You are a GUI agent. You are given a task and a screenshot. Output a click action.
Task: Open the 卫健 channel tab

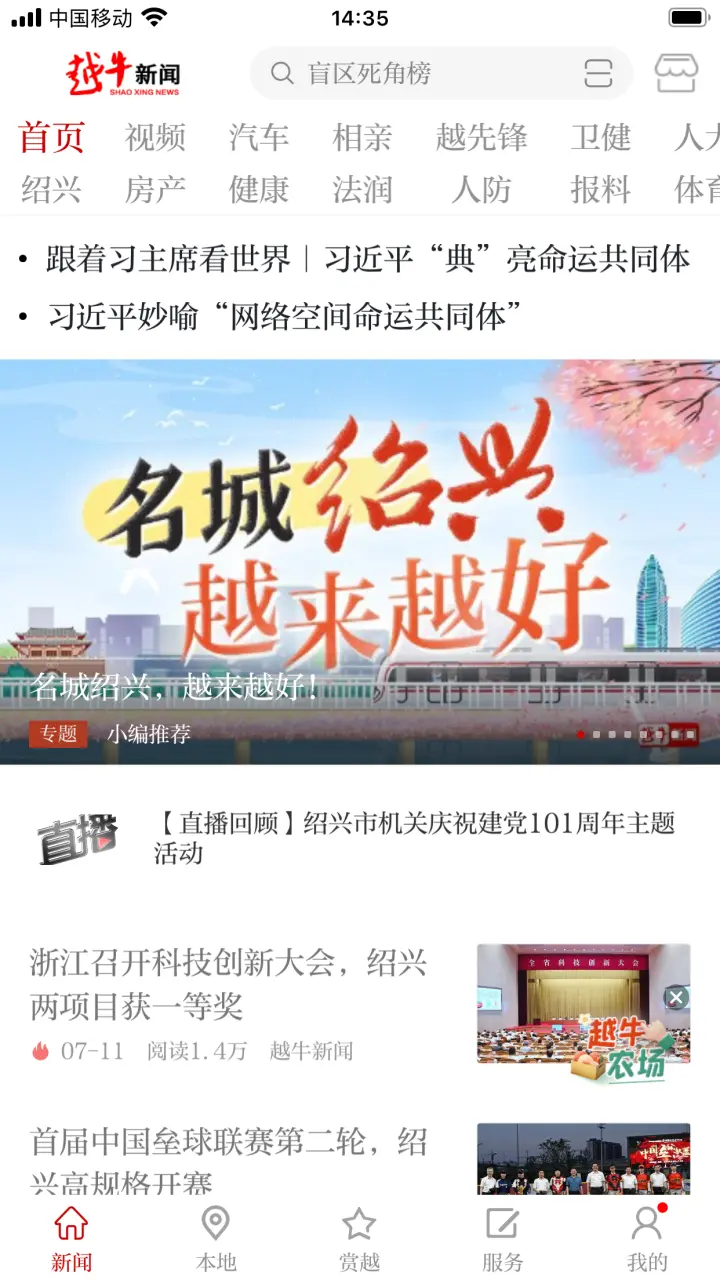point(599,138)
